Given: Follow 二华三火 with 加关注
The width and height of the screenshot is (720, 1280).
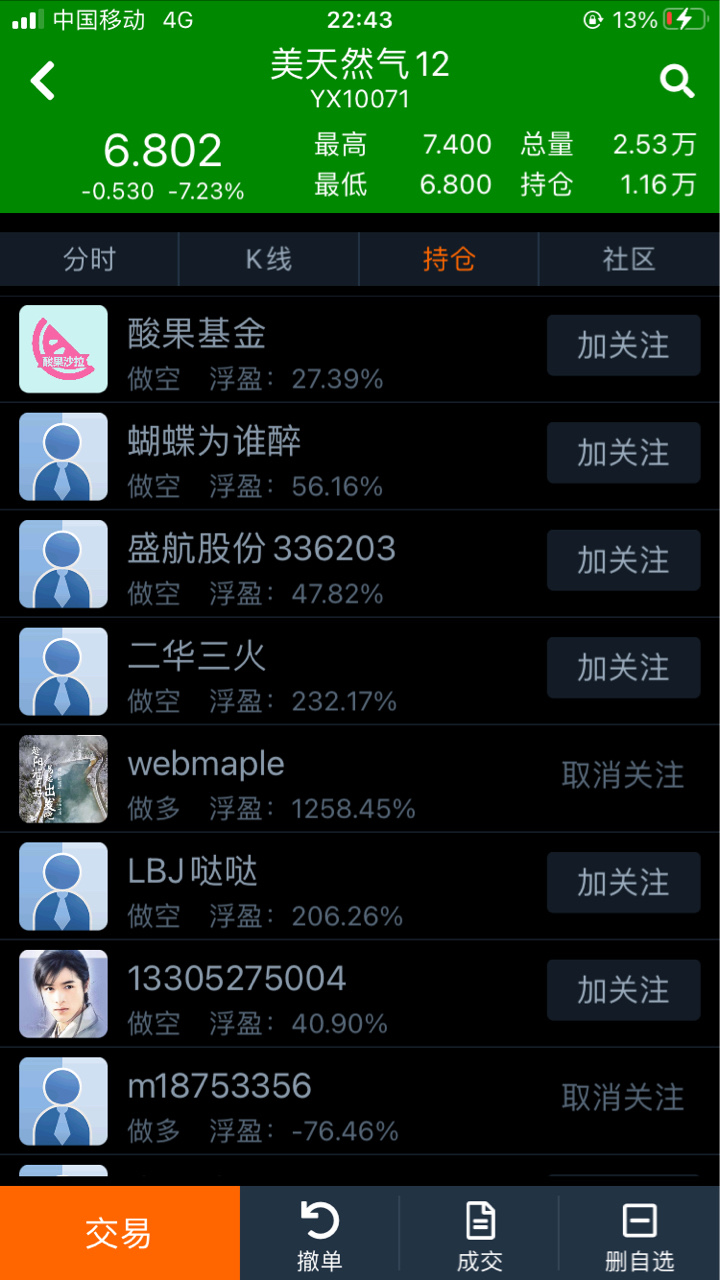Looking at the screenshot, I should tap(623, 667).
